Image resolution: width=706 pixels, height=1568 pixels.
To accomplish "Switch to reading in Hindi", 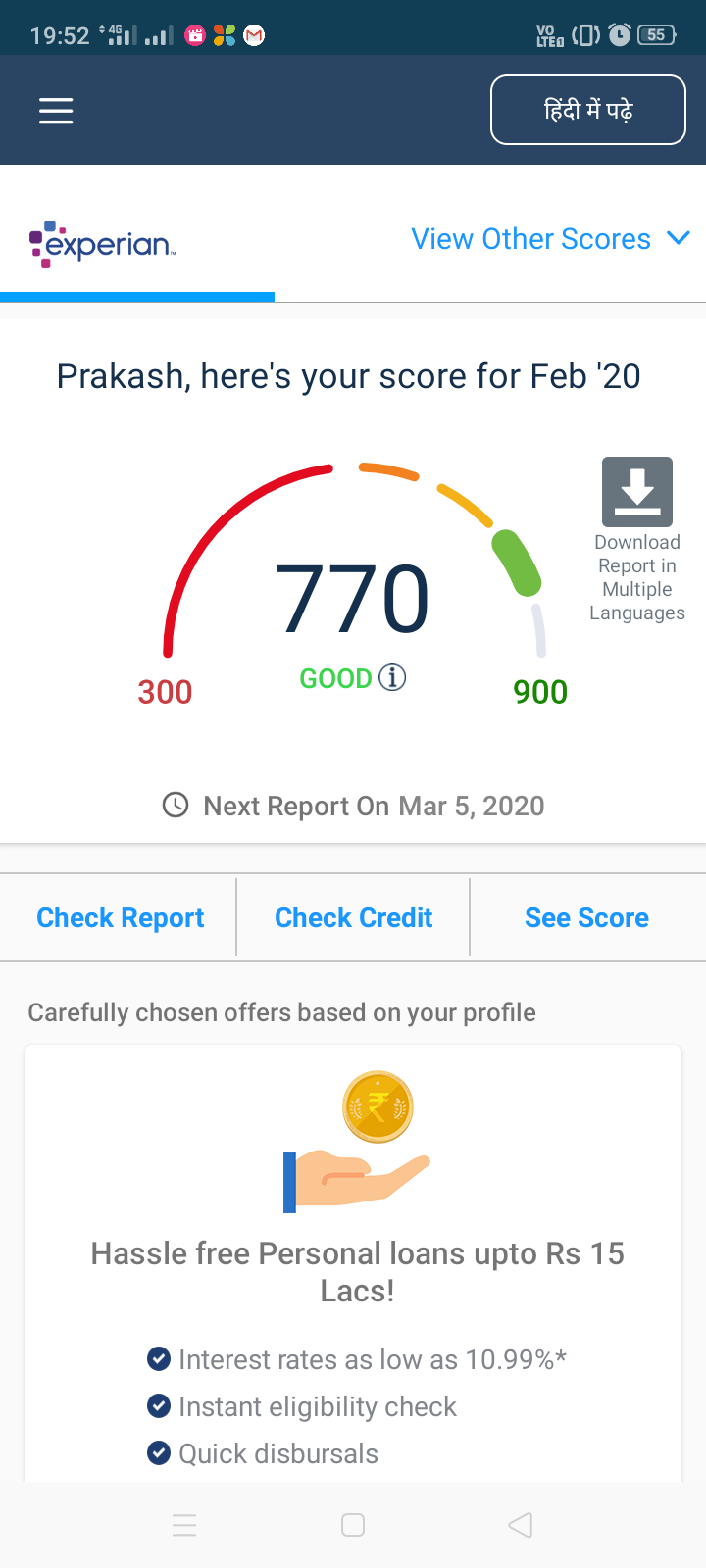I will tap(587, 110).
